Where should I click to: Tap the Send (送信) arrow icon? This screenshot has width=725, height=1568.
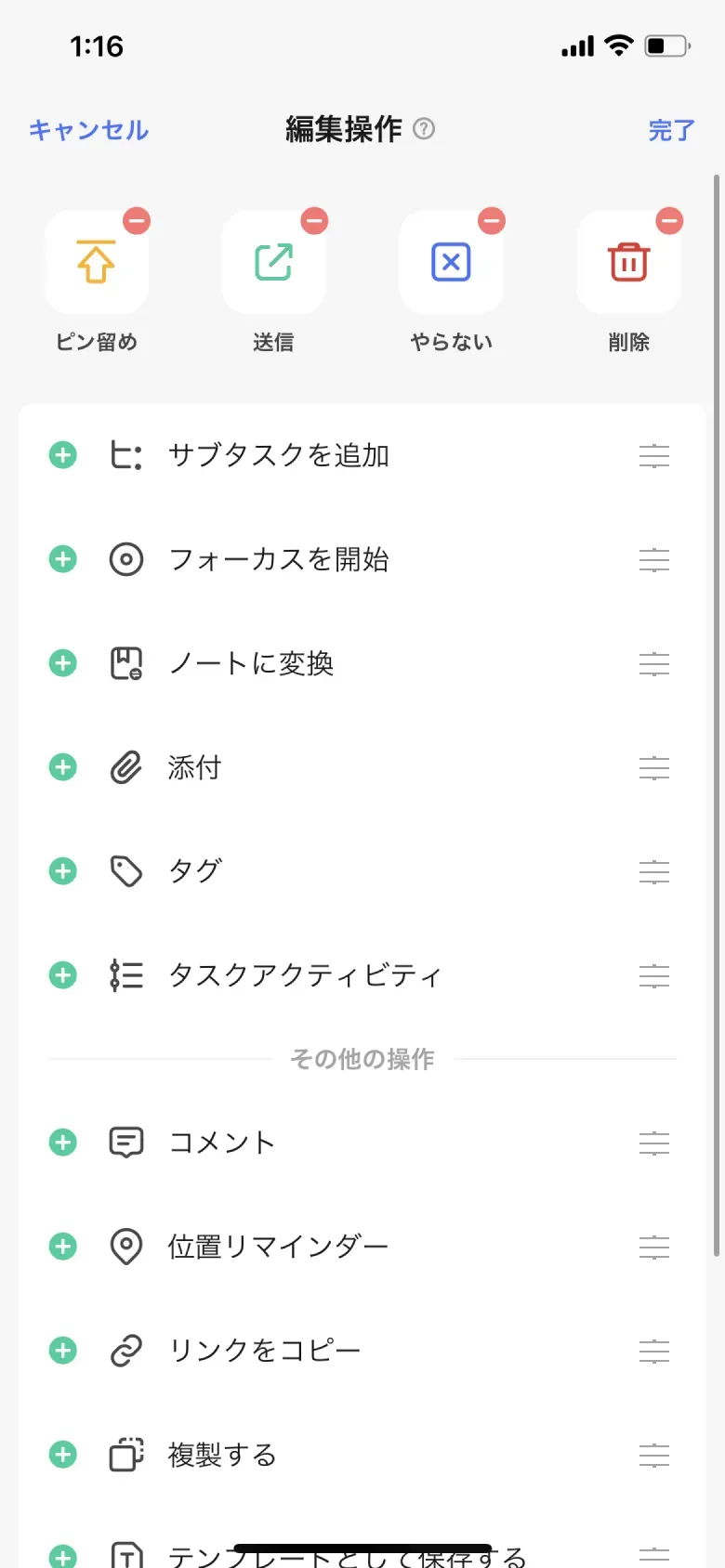point(273,261)
